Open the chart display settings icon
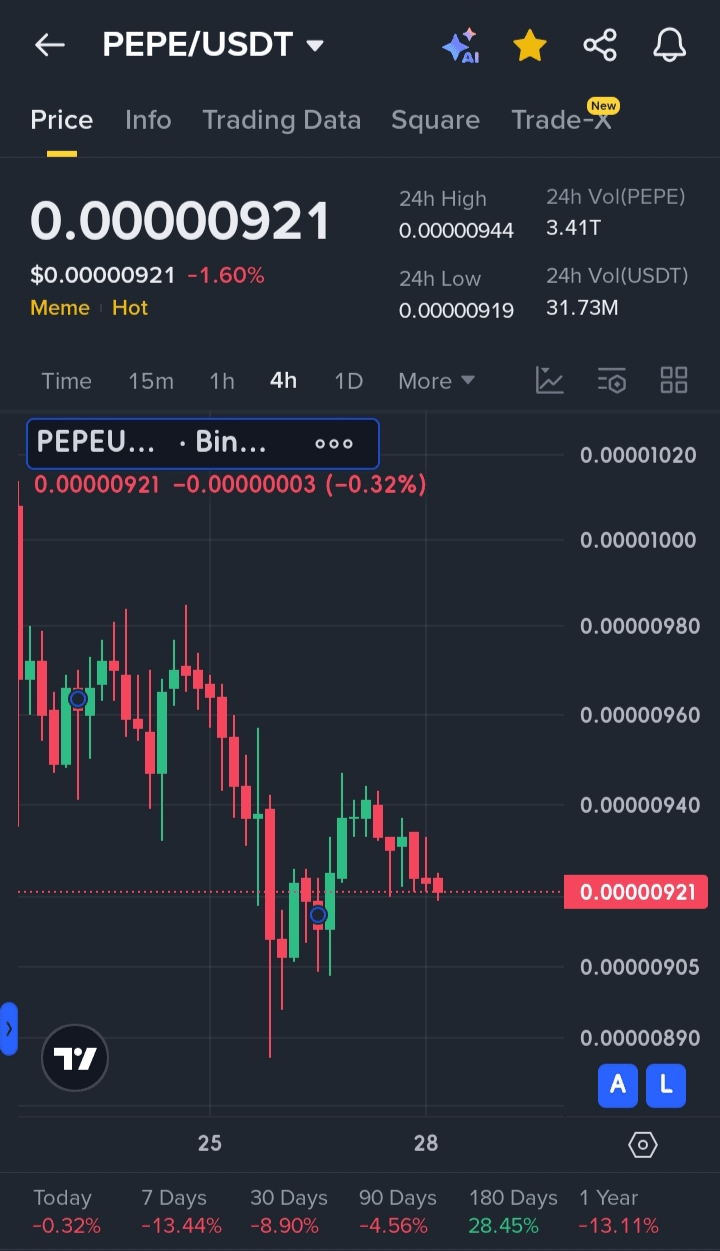The width and height of the screenshot is (720, 1251). tap(611, 380)
